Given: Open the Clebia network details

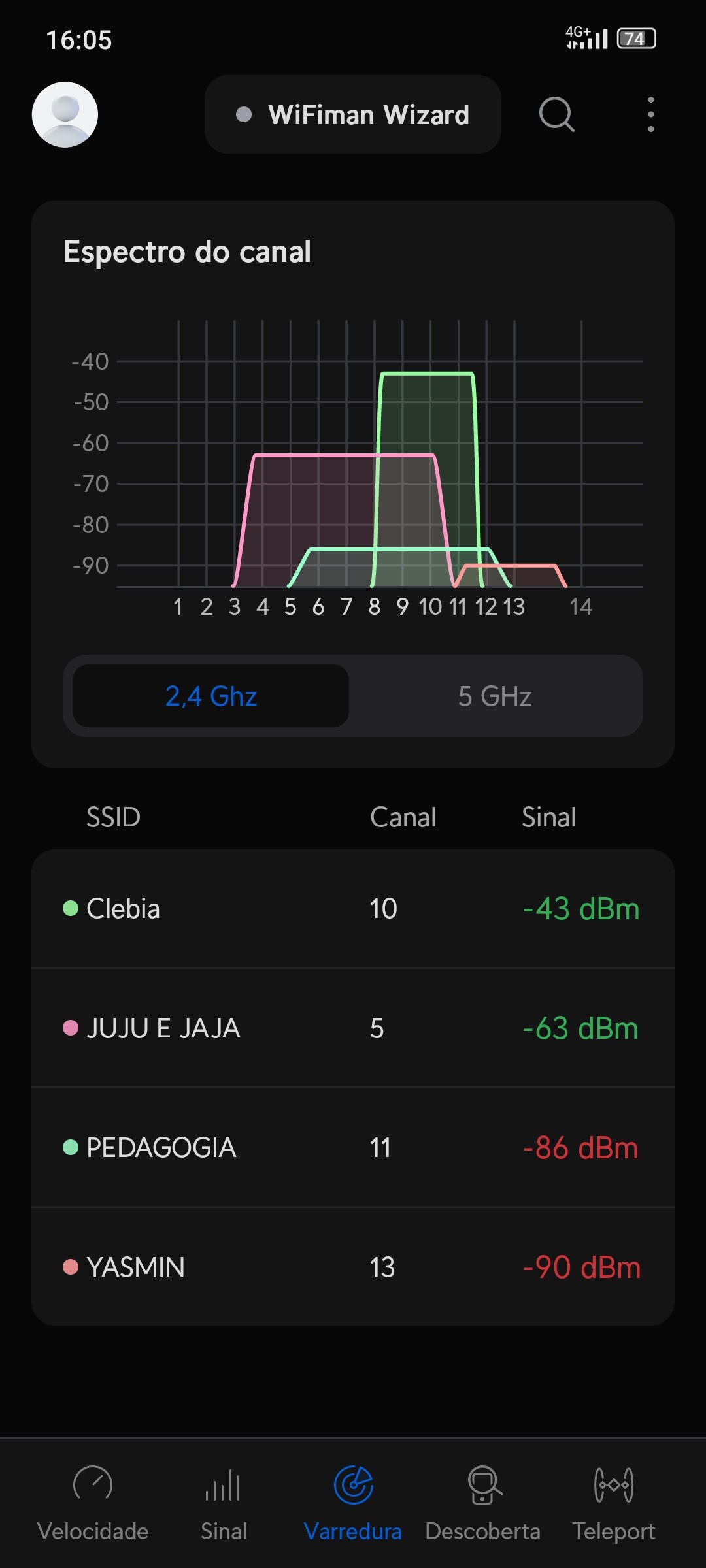Looking at the screenshot, I should pos(352,909).
